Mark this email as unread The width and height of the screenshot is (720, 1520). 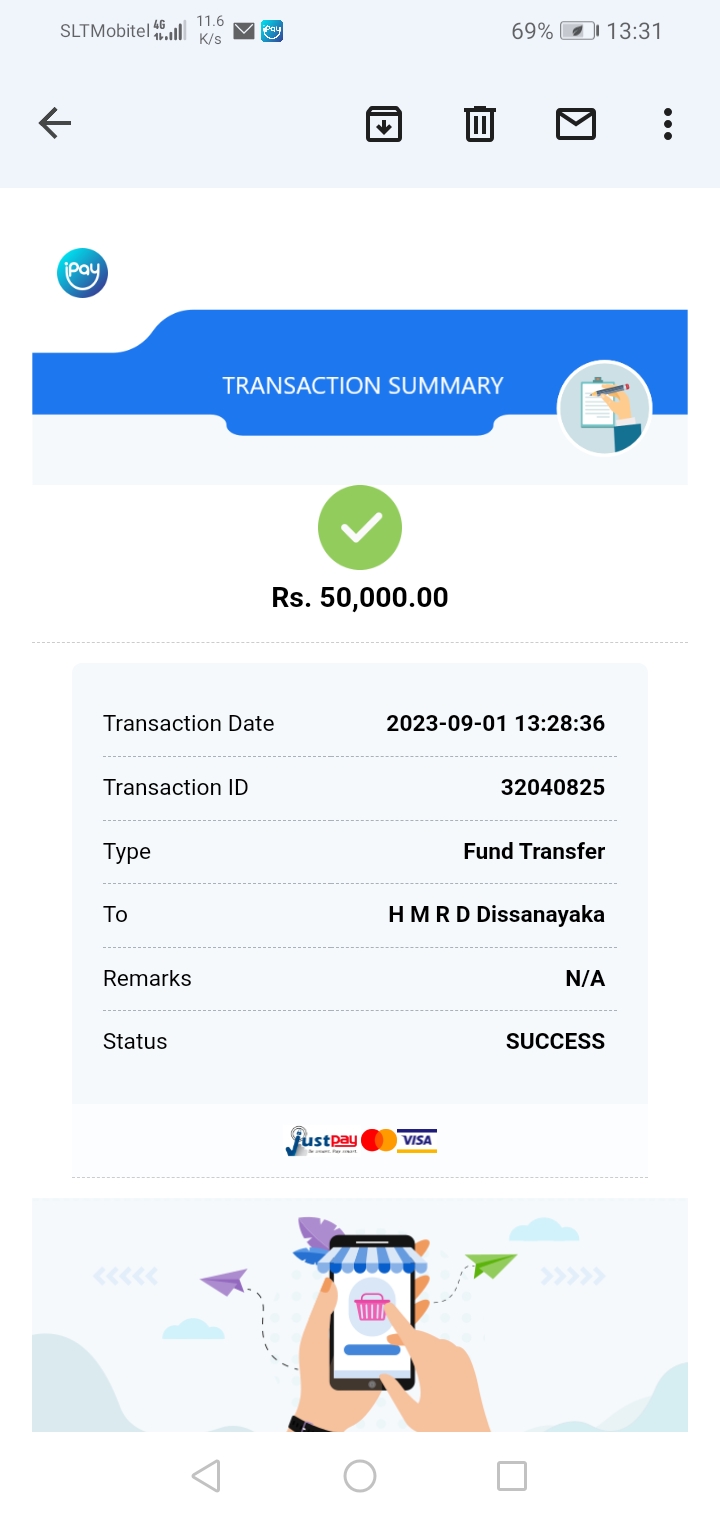coord(575,124)
